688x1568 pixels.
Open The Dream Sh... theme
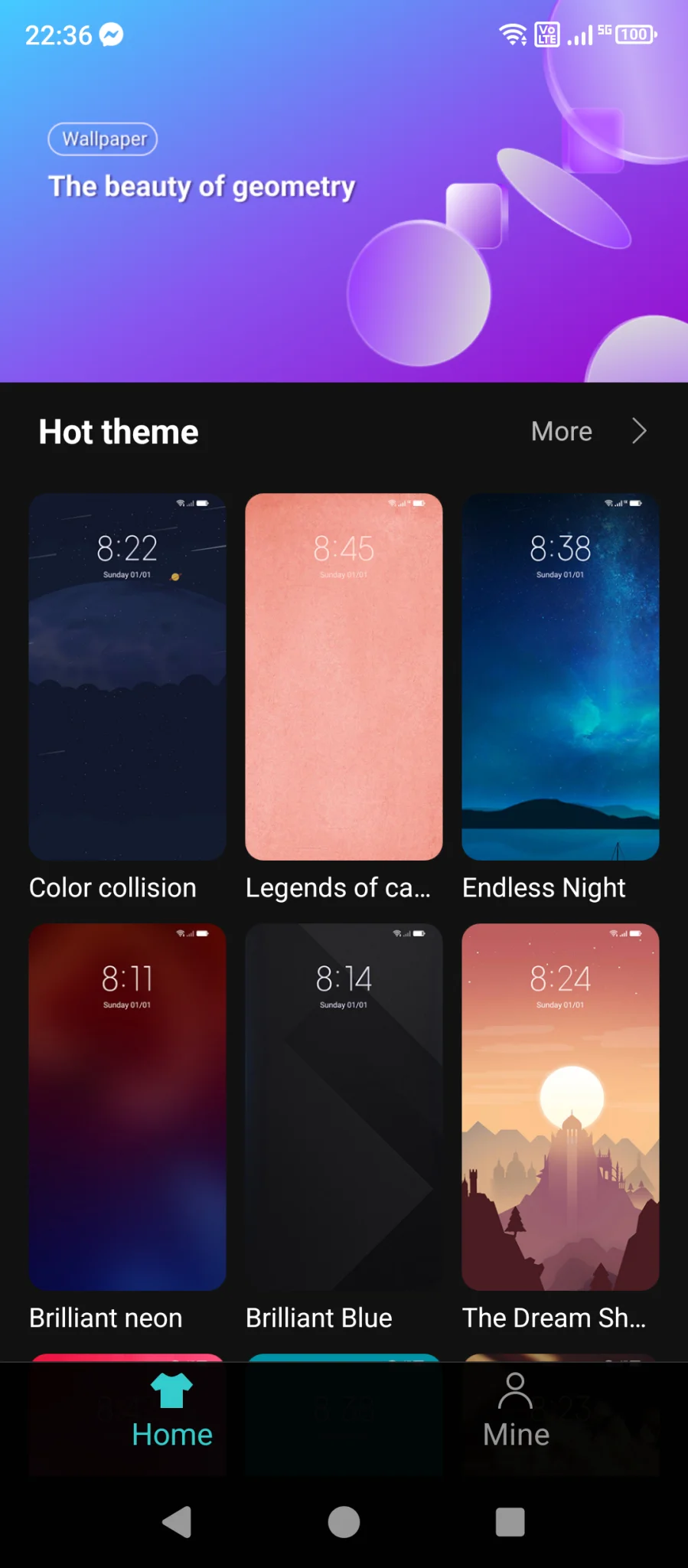coord(560,1107)
